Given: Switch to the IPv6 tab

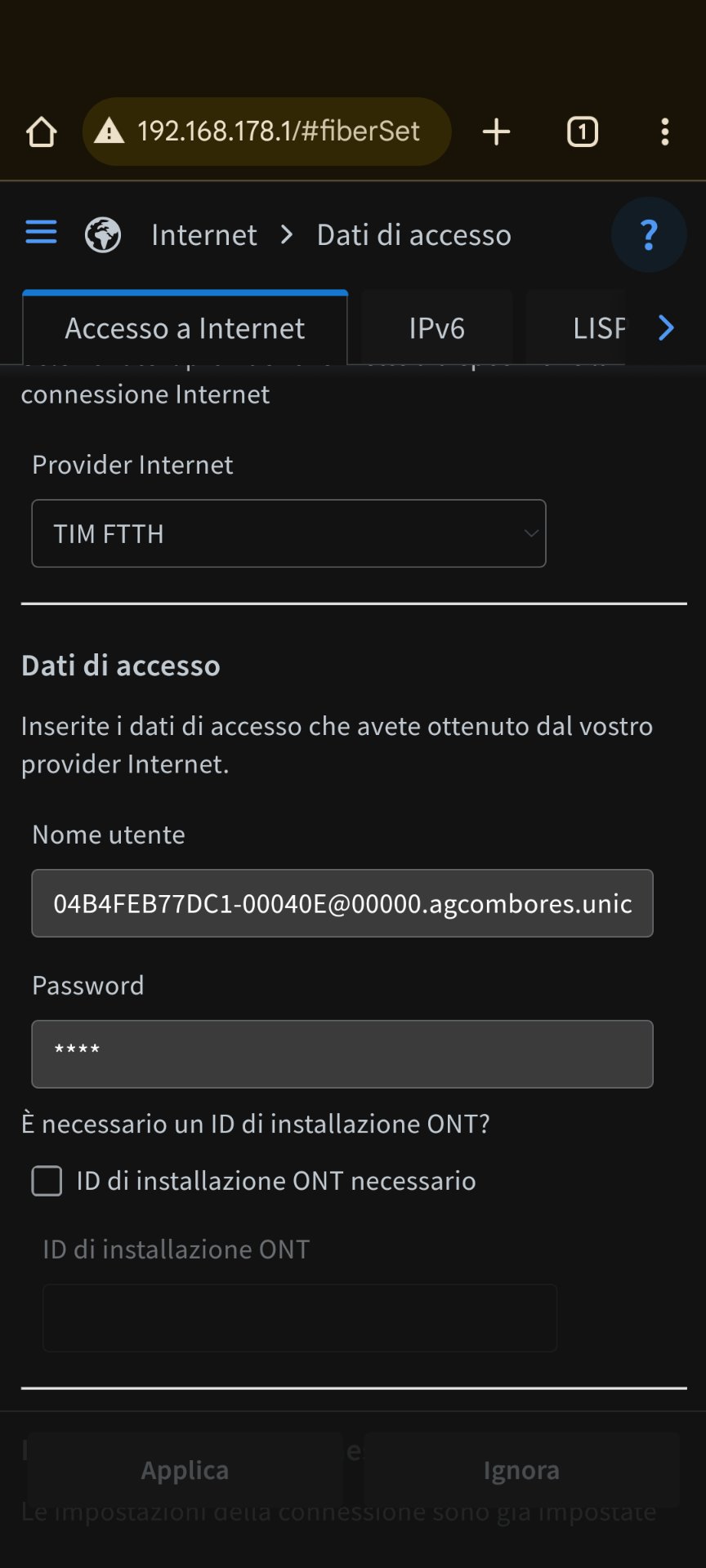Looking at the screenshot, I should point(437,327).
